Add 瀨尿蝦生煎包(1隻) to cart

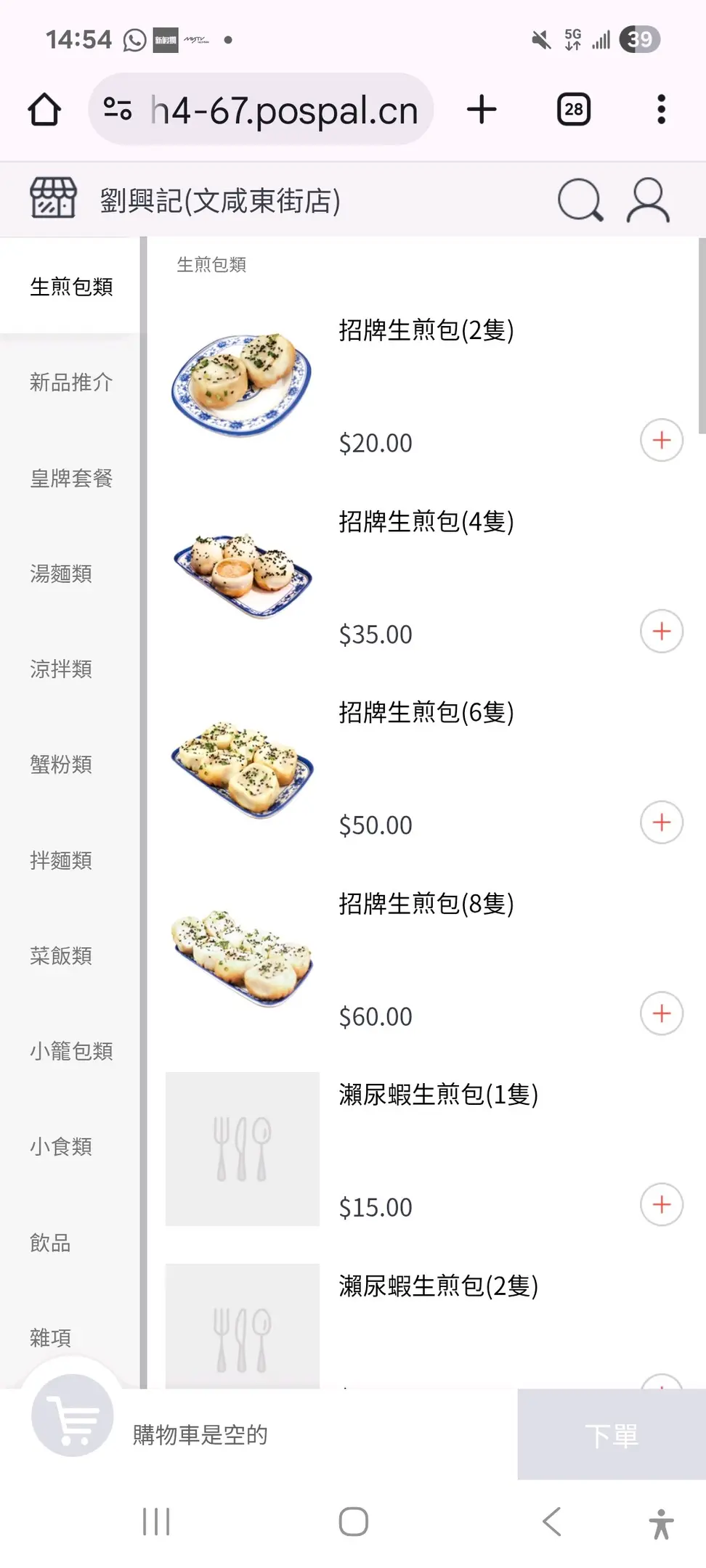click(x=661, y=1204)
